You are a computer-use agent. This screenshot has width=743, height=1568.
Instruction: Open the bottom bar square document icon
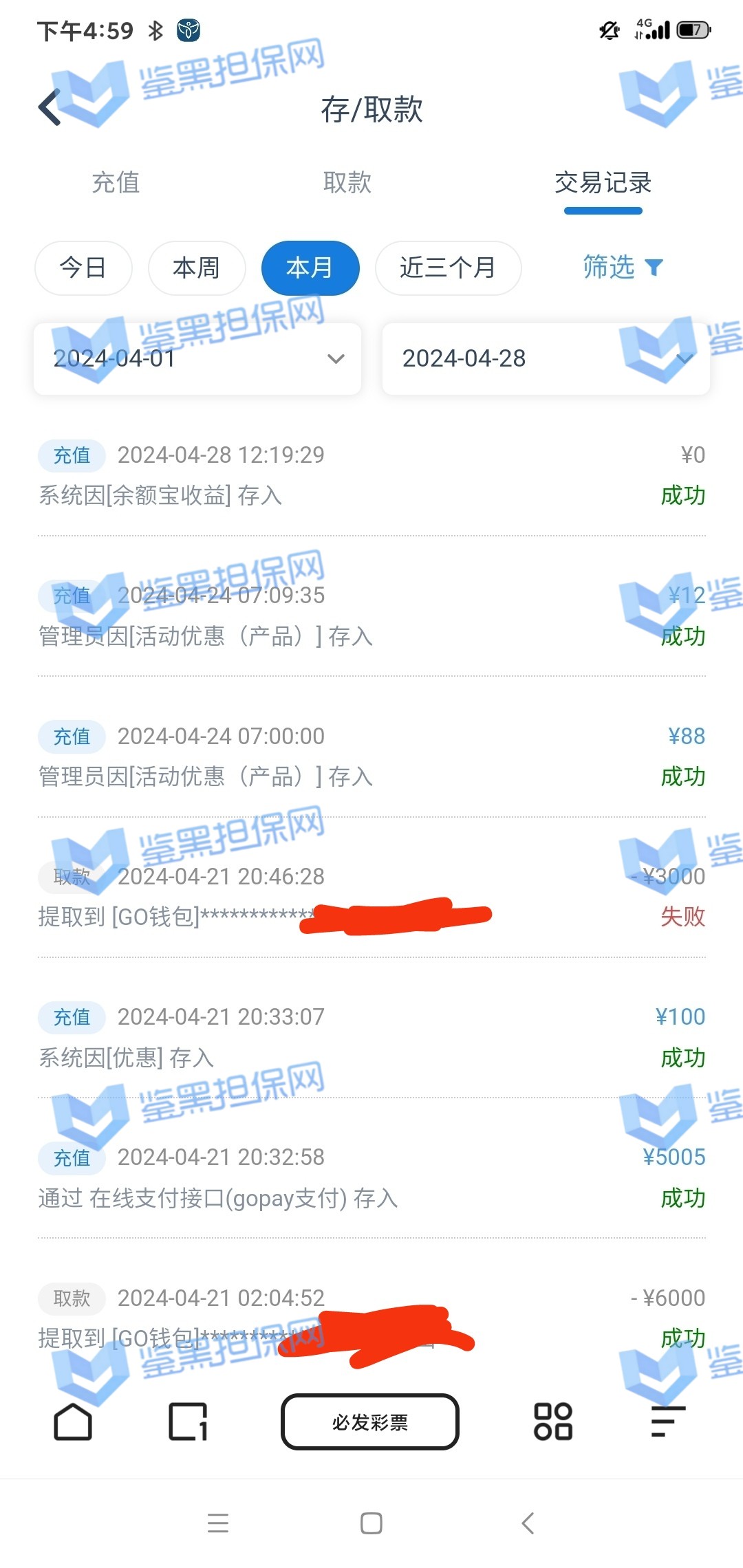(x=188, y=1422)
